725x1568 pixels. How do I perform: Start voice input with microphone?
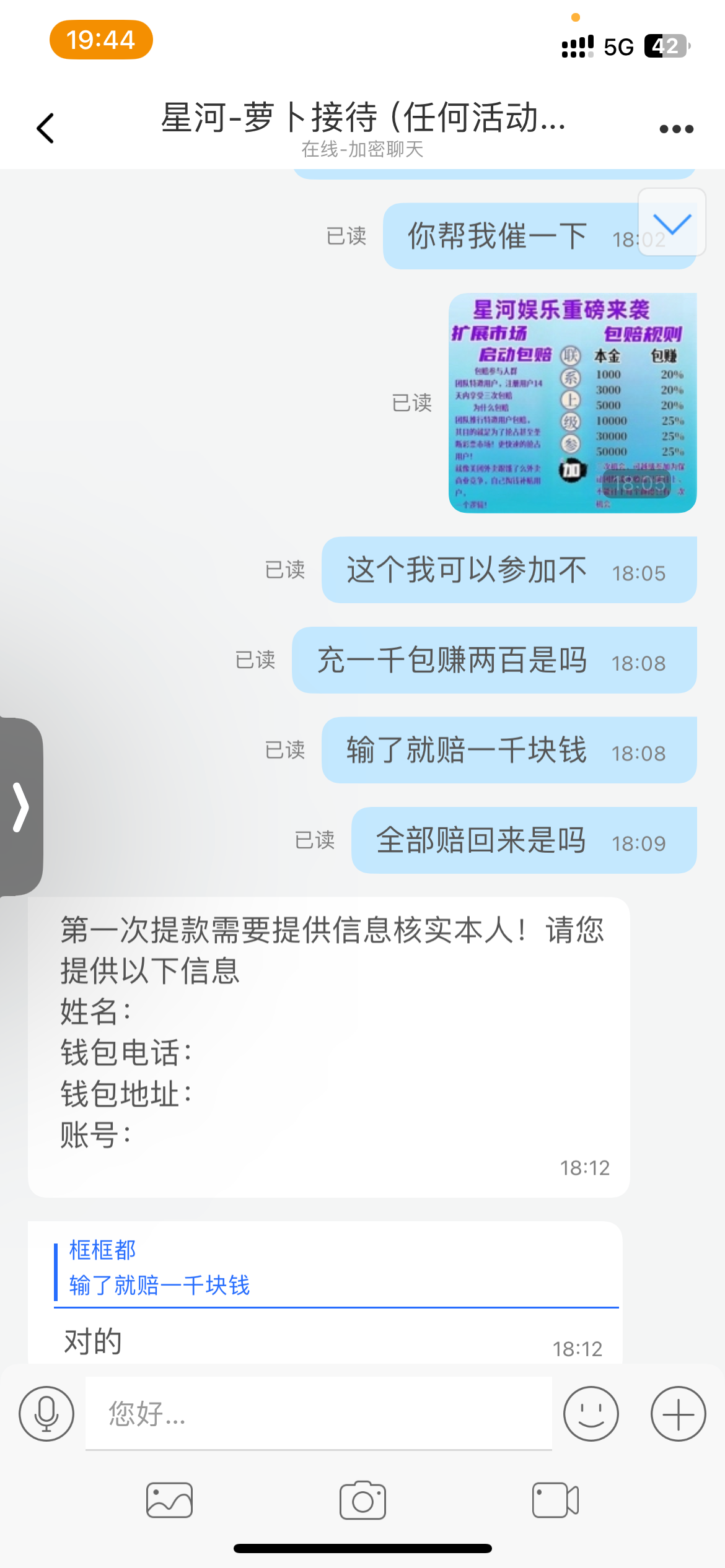click(46, 1414)
